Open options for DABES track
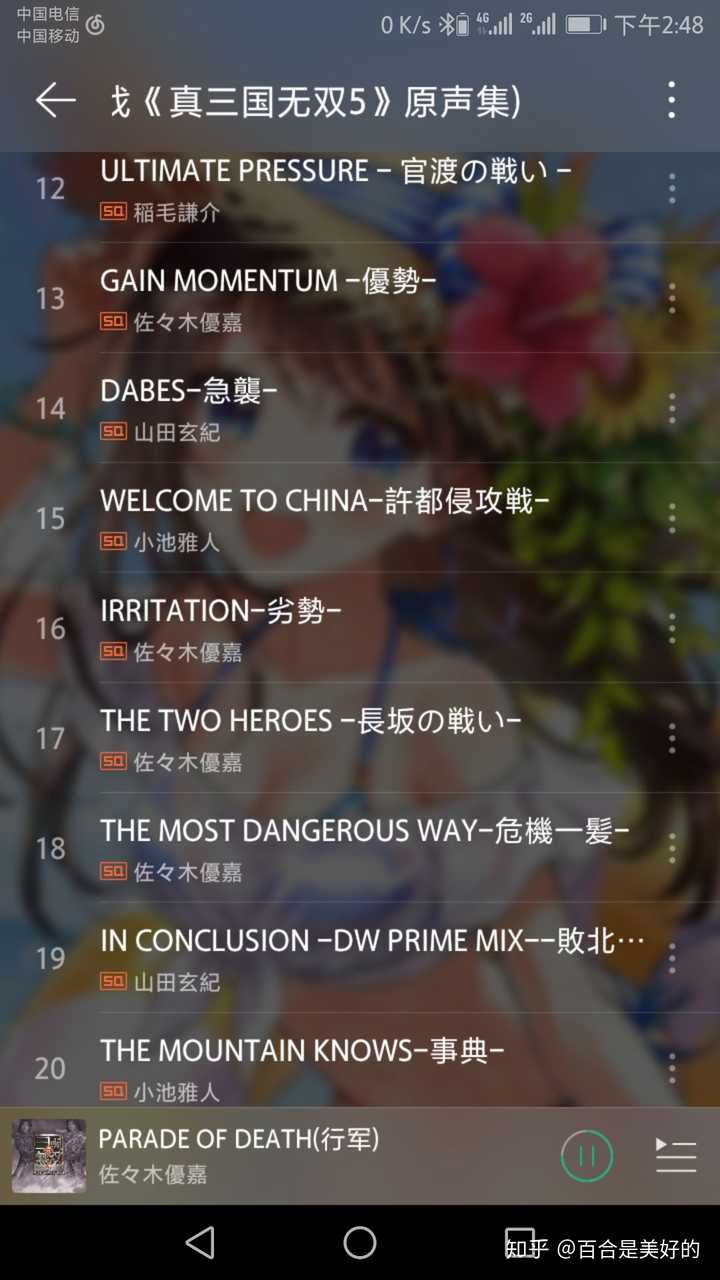The width and height of the screenshot is (720, 1280). click(x=671, y=408)
